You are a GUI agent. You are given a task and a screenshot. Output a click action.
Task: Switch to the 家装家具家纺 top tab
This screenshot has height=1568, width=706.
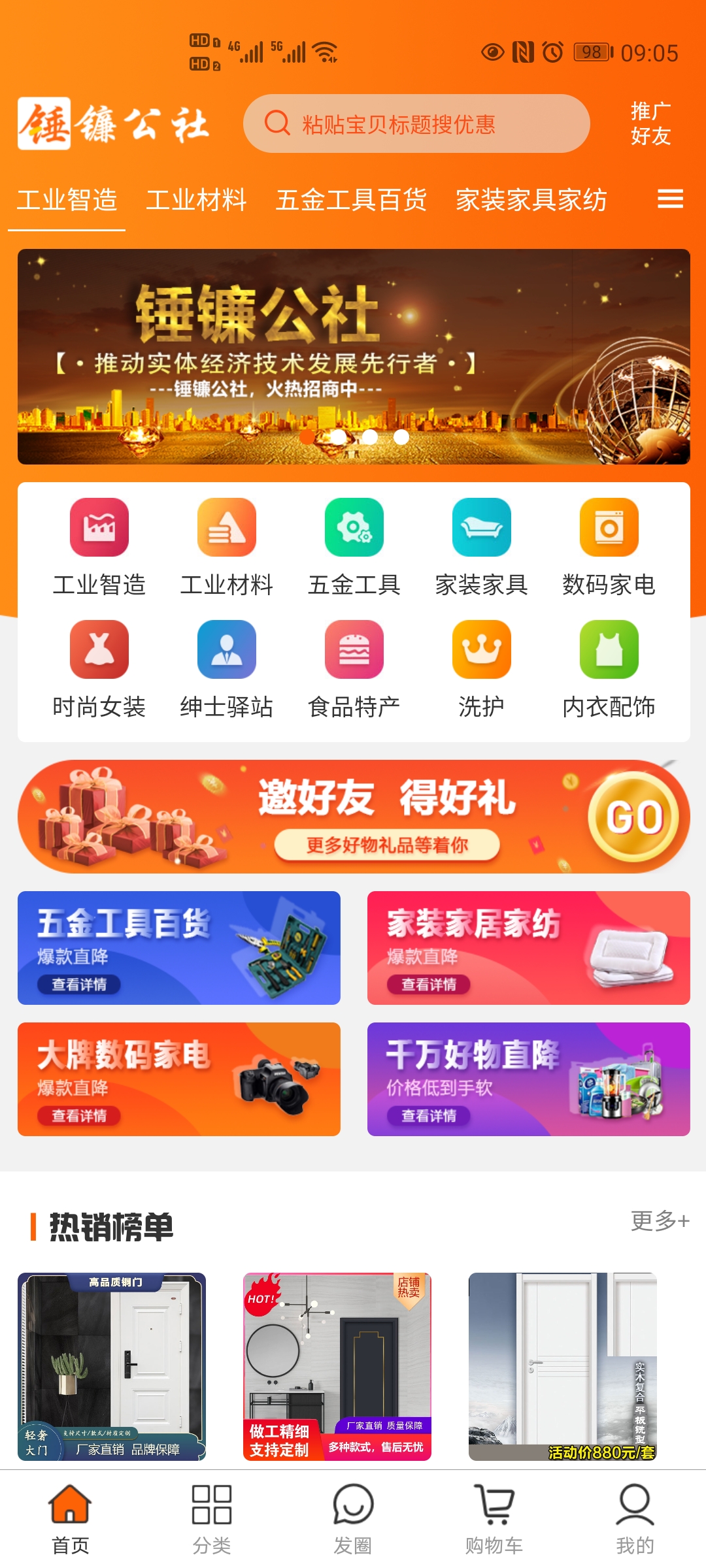click(531, 200)
